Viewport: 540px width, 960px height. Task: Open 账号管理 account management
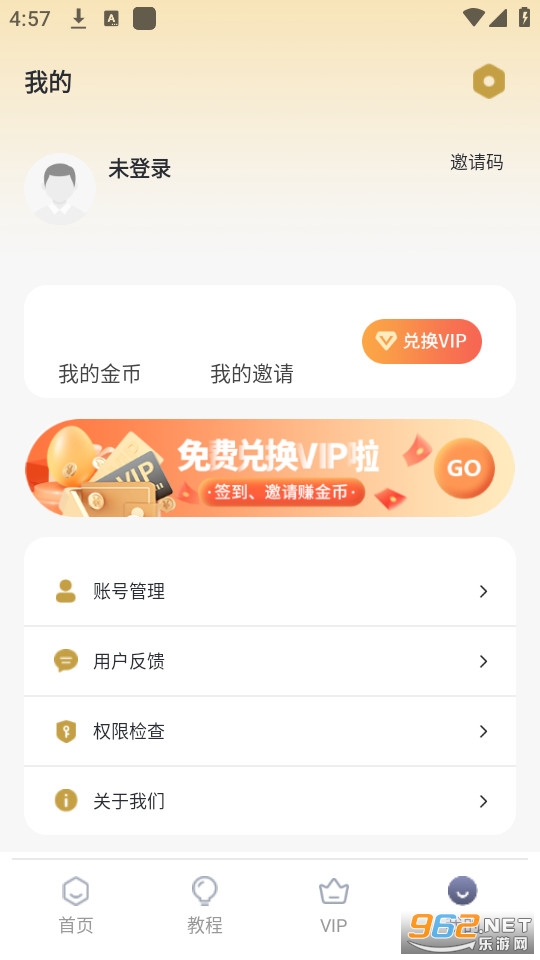pos(270,591)
